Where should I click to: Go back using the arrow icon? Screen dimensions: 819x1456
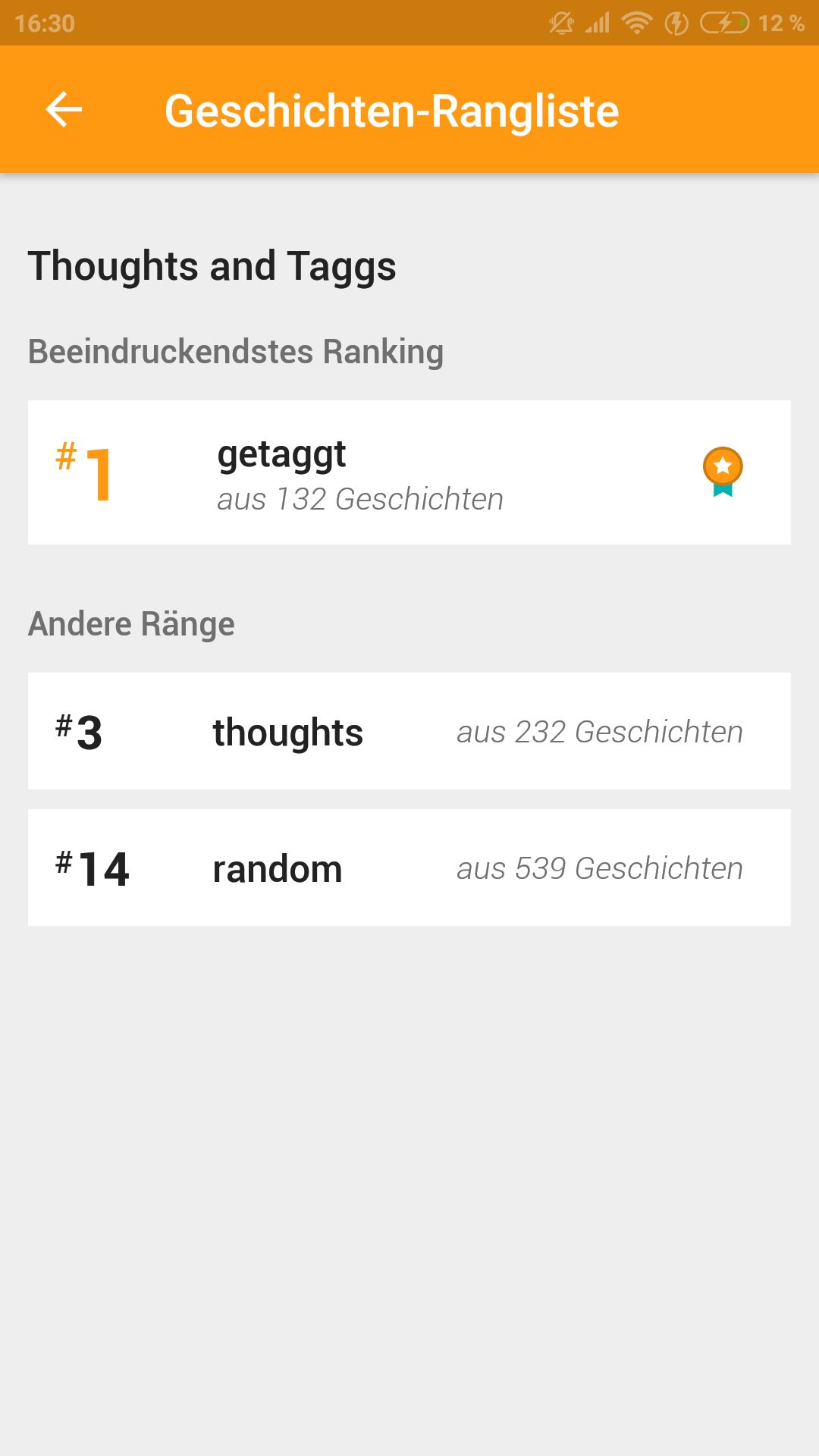click(64, 110)
